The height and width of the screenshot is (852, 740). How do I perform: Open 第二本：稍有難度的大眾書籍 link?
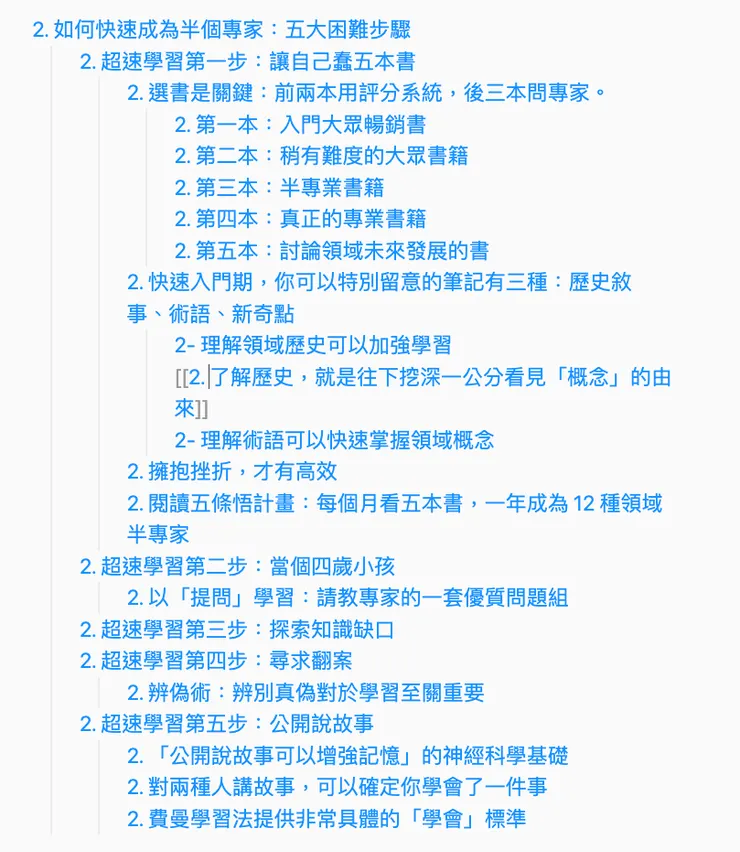tap(321, 156)
